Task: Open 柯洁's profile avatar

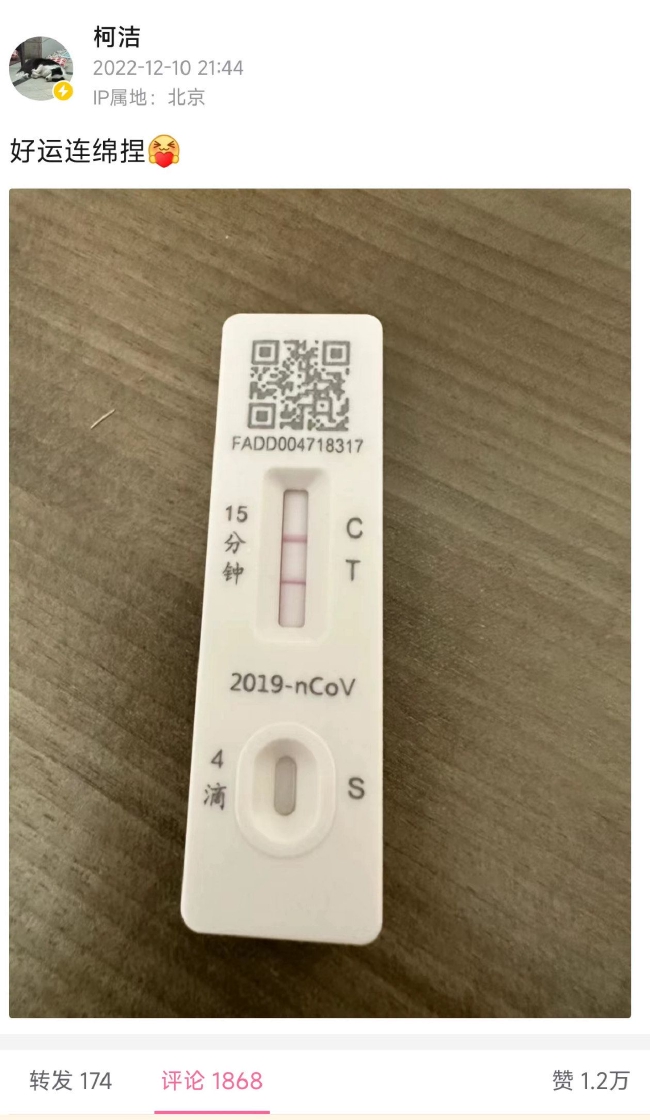Action: (x=41, y=69)
